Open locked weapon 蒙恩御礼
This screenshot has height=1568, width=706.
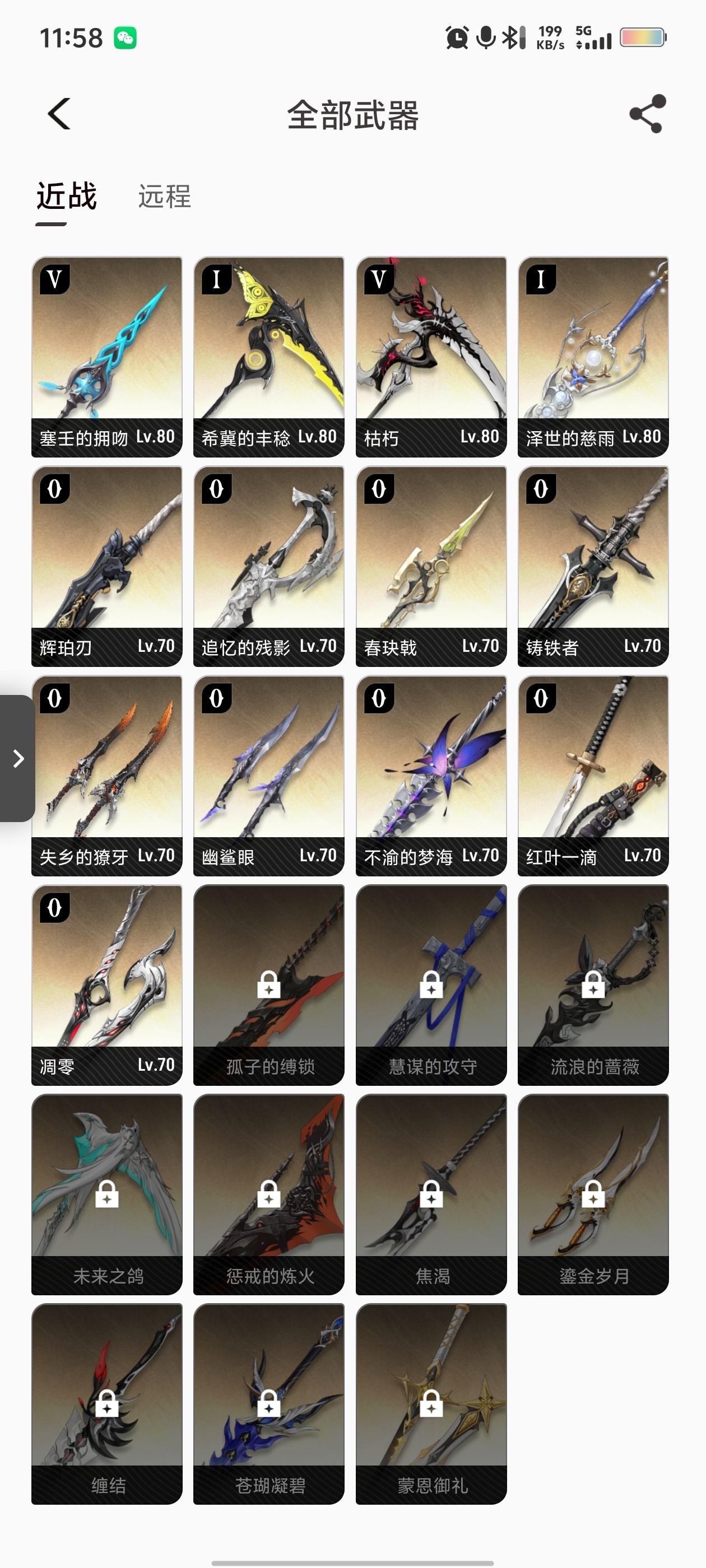[x=431, y=1403]
